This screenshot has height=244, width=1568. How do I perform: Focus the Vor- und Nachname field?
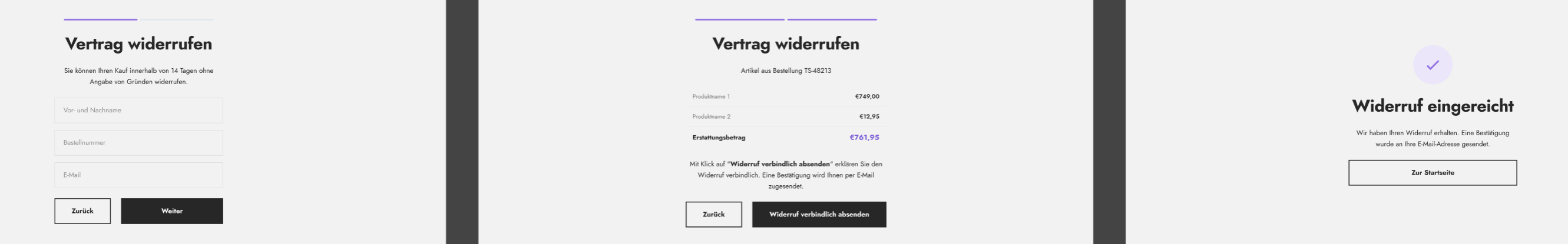tap(138, 111)
